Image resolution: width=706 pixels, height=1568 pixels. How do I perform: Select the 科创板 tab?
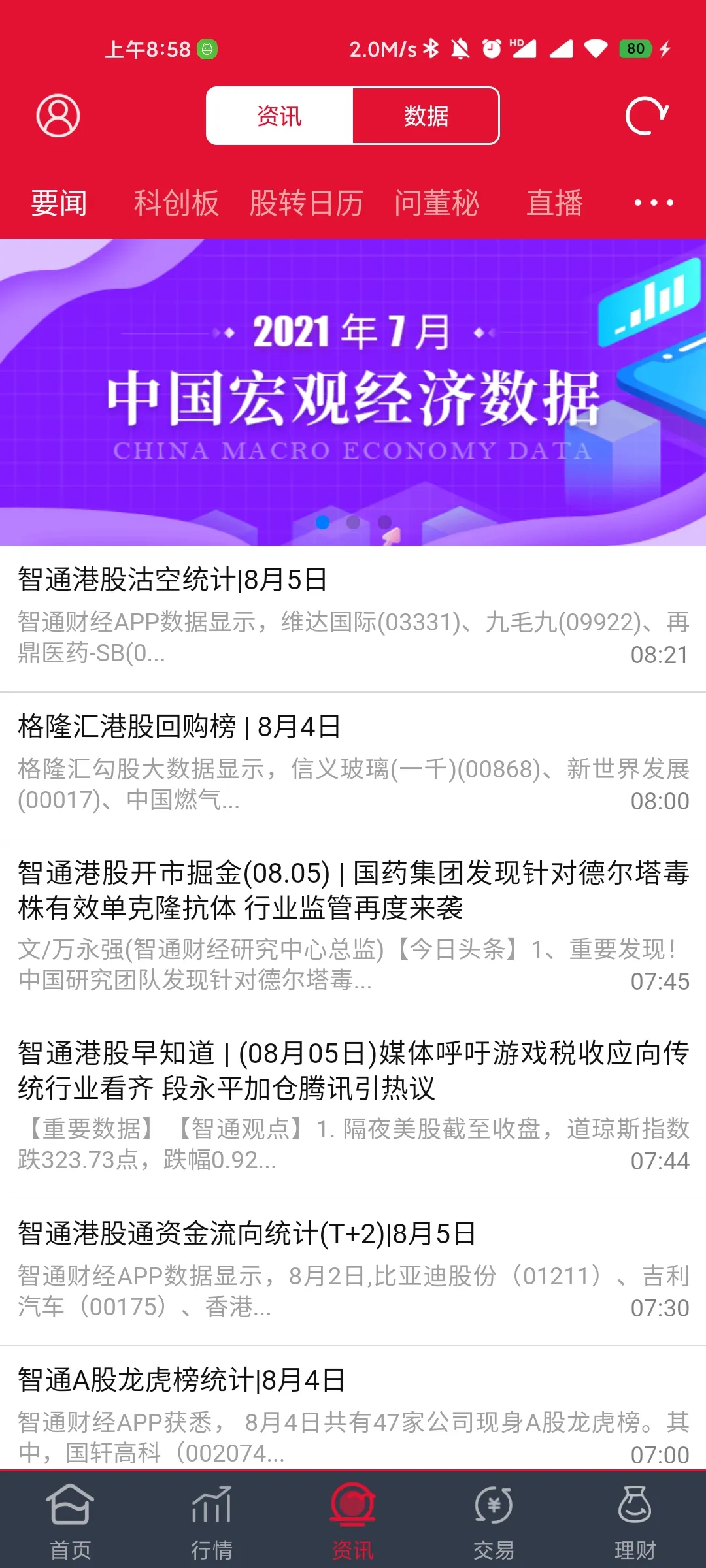point(176,203)
